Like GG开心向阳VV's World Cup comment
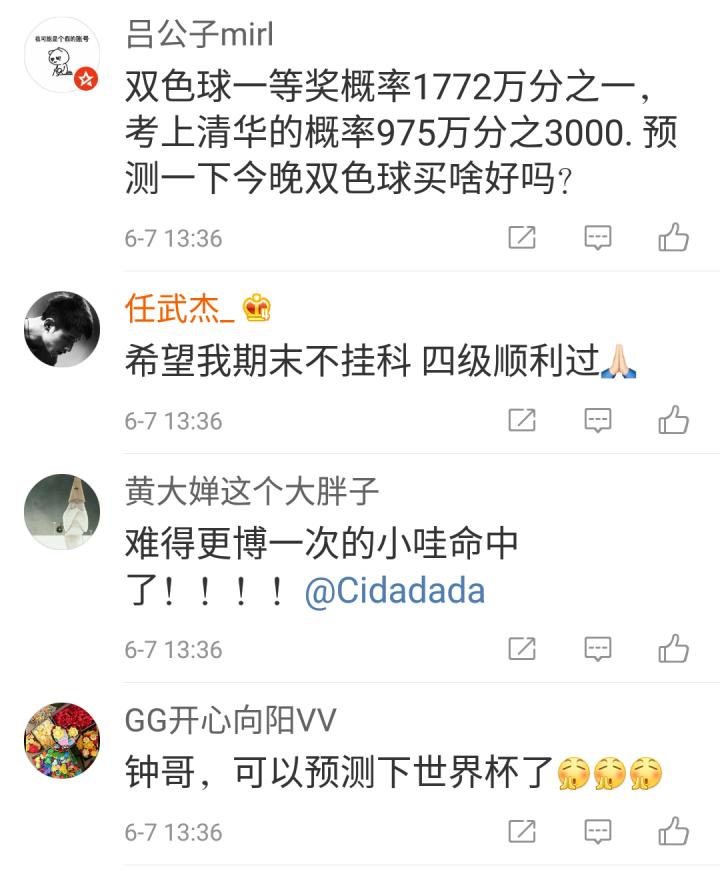Screen dimensions: 720x877 click(x=674, y=830)
